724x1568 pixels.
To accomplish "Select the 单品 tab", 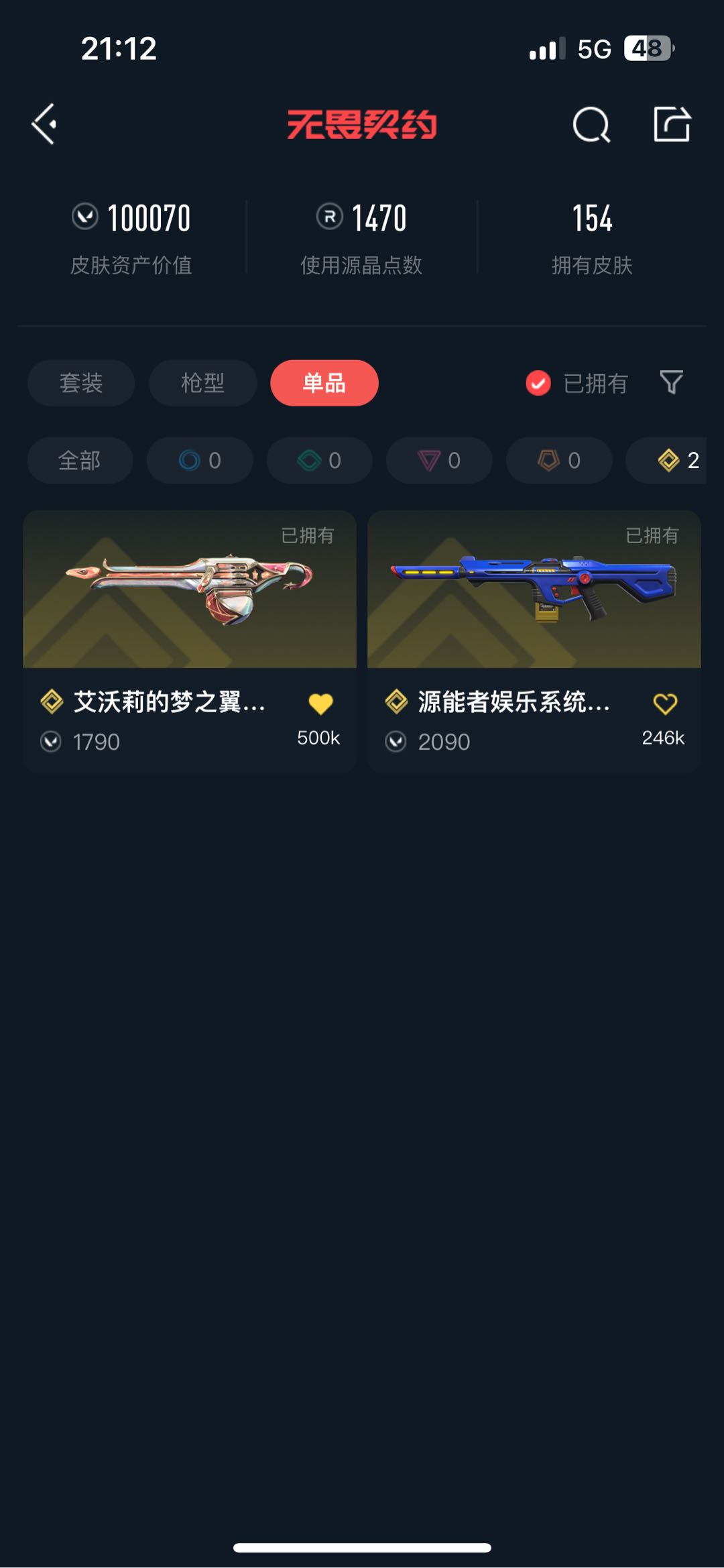I will 324,383.
